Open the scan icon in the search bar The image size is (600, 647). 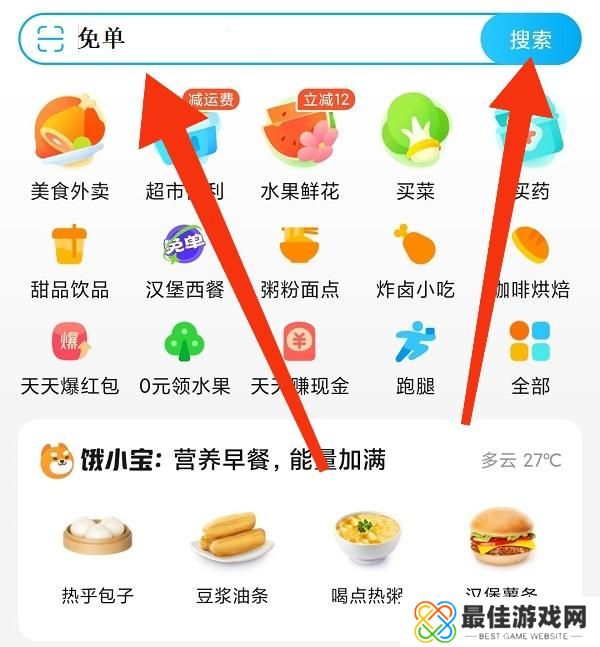pyautogui.click(x=50, y=39)
